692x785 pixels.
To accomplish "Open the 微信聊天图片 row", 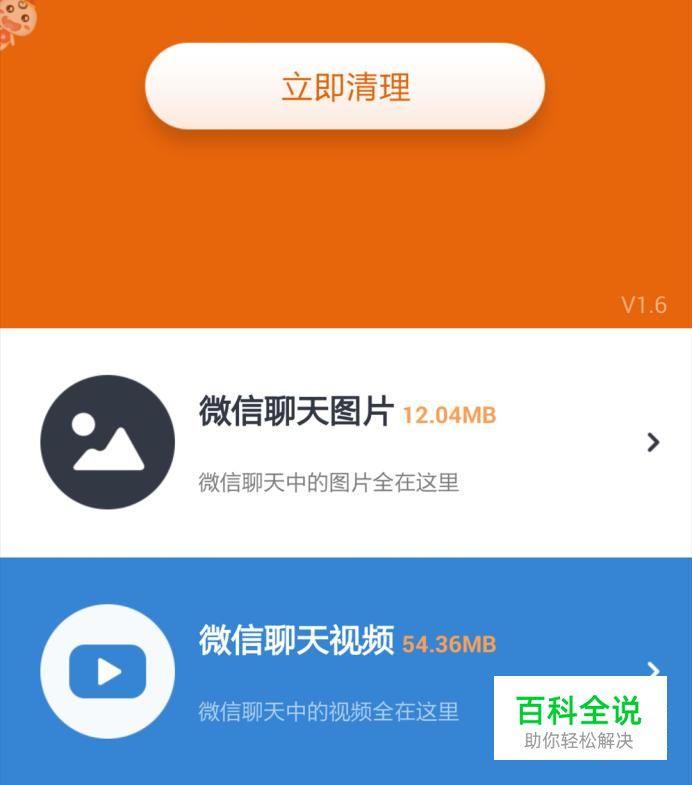I will pyautogui.click(x=346, y=442).
